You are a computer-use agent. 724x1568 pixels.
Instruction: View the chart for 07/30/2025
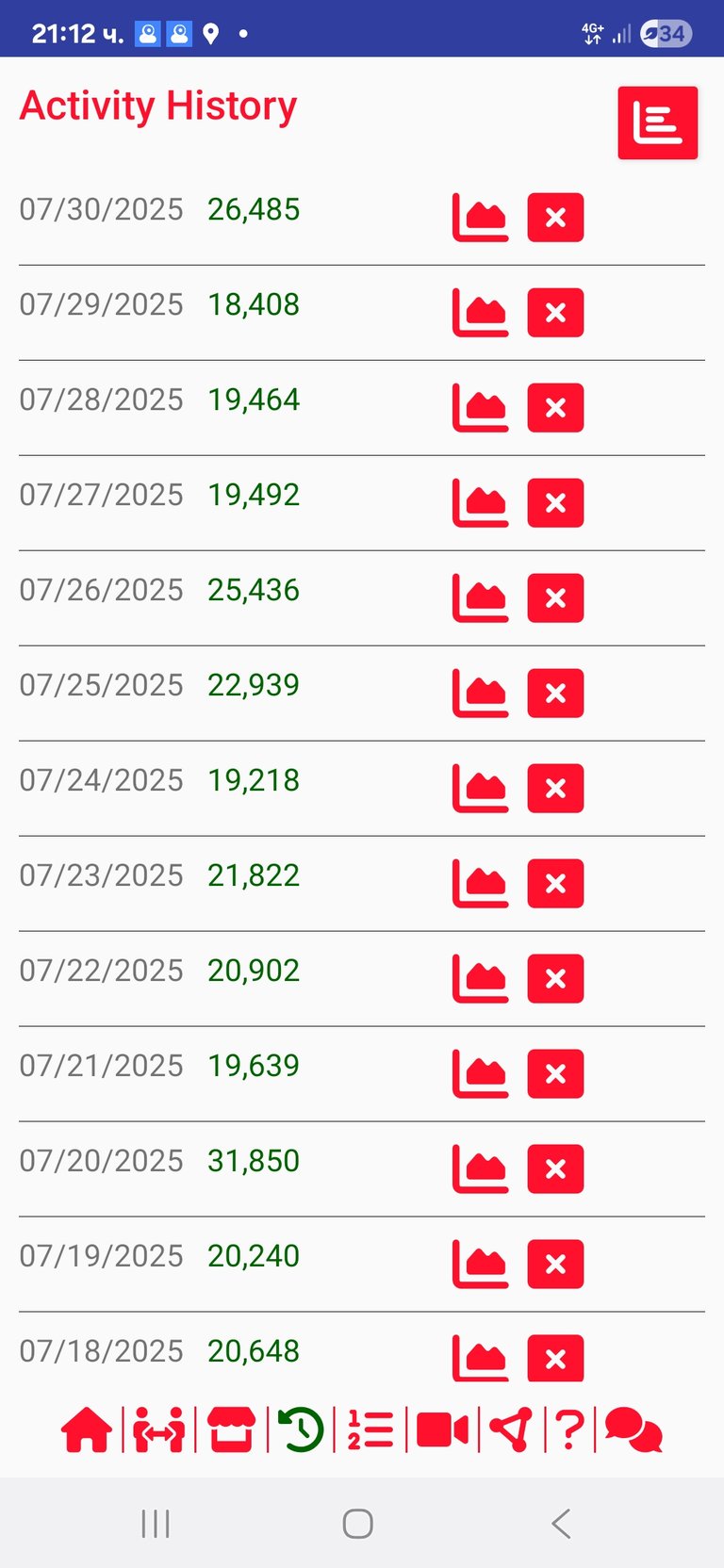tap(480, 218)
